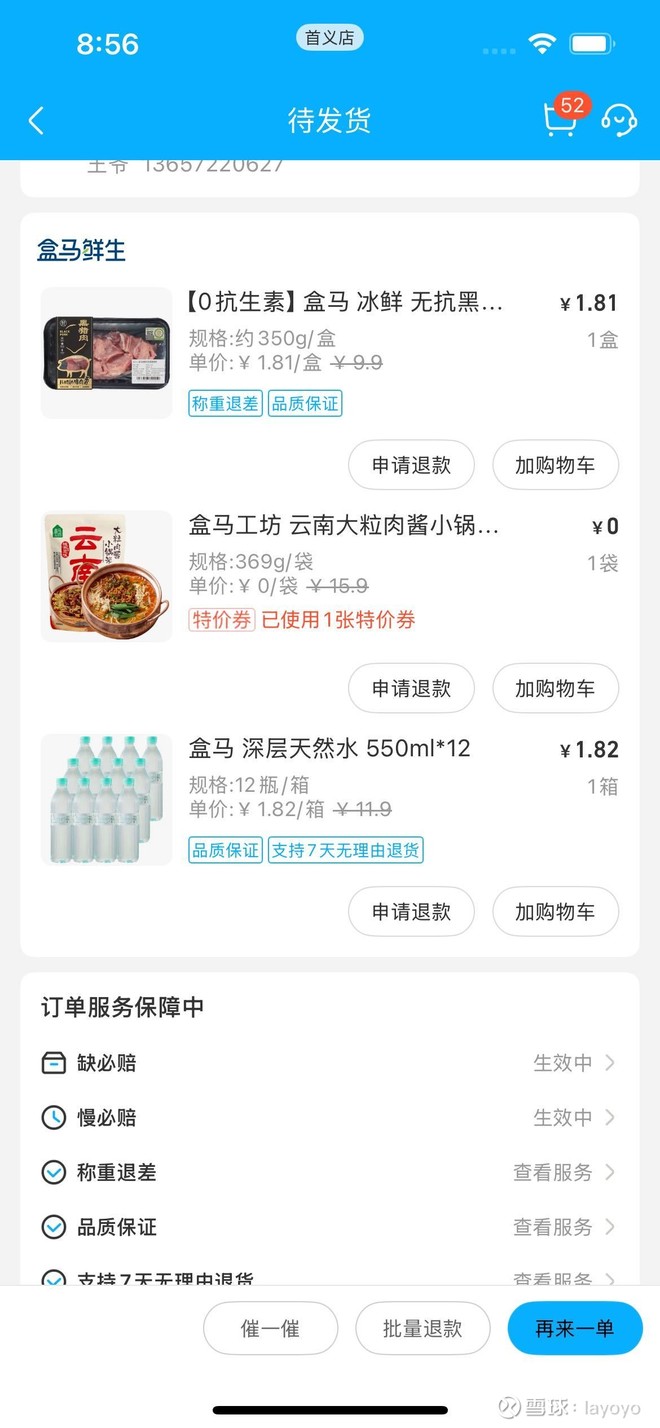Screen dimensions: 660x1428
Task: Open the 缺必赔 service guarantee row
Action: coord(329,1063)
